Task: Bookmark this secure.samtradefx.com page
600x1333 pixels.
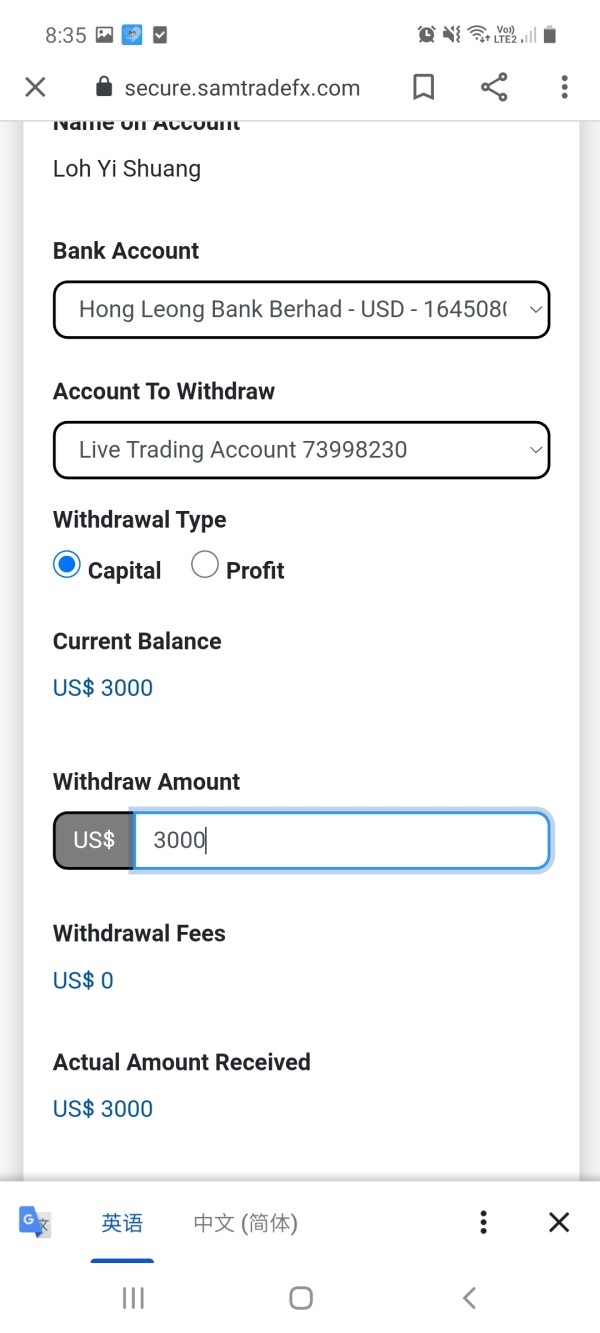Action: coord(424,88)
